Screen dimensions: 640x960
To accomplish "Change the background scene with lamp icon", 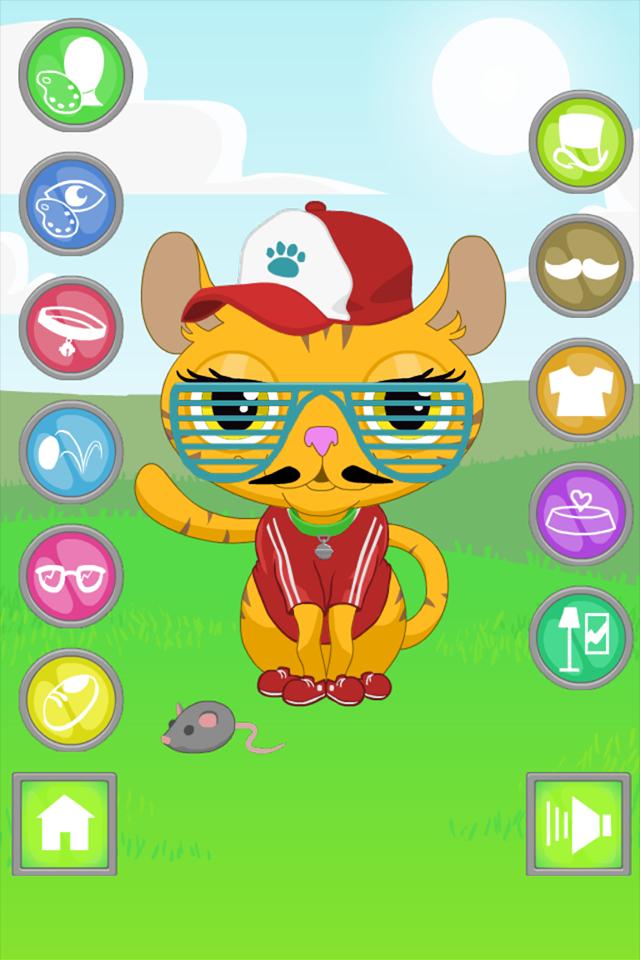I will (580, 638).
